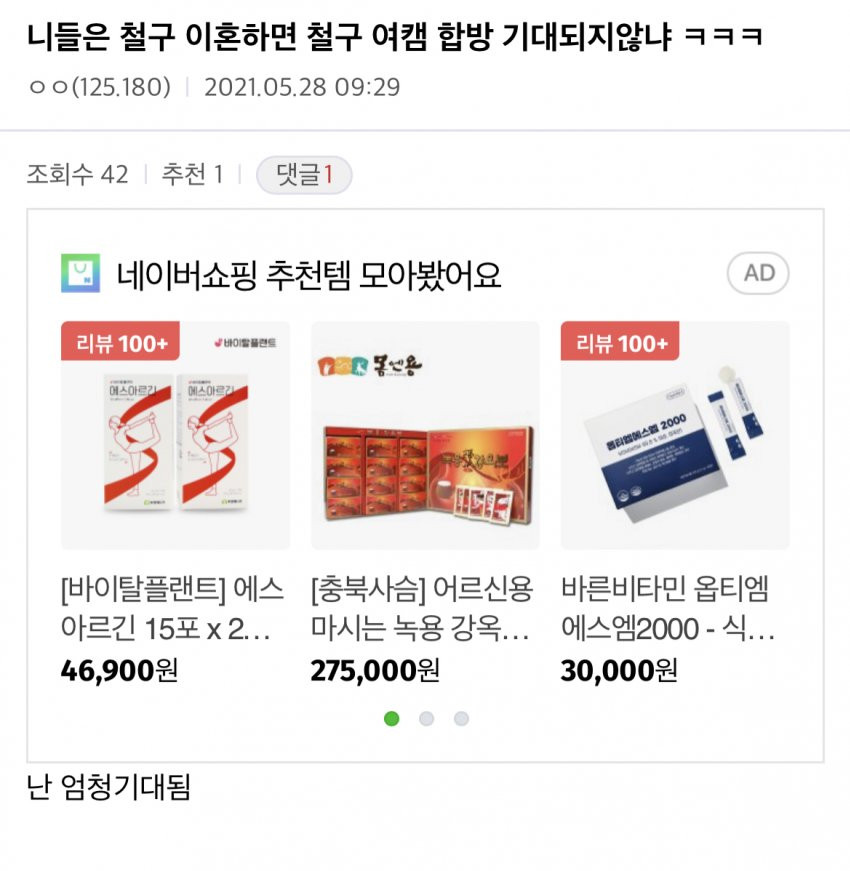Select the third page indicator dot
This screenshot has width=850, height=871.
[461, 718]
